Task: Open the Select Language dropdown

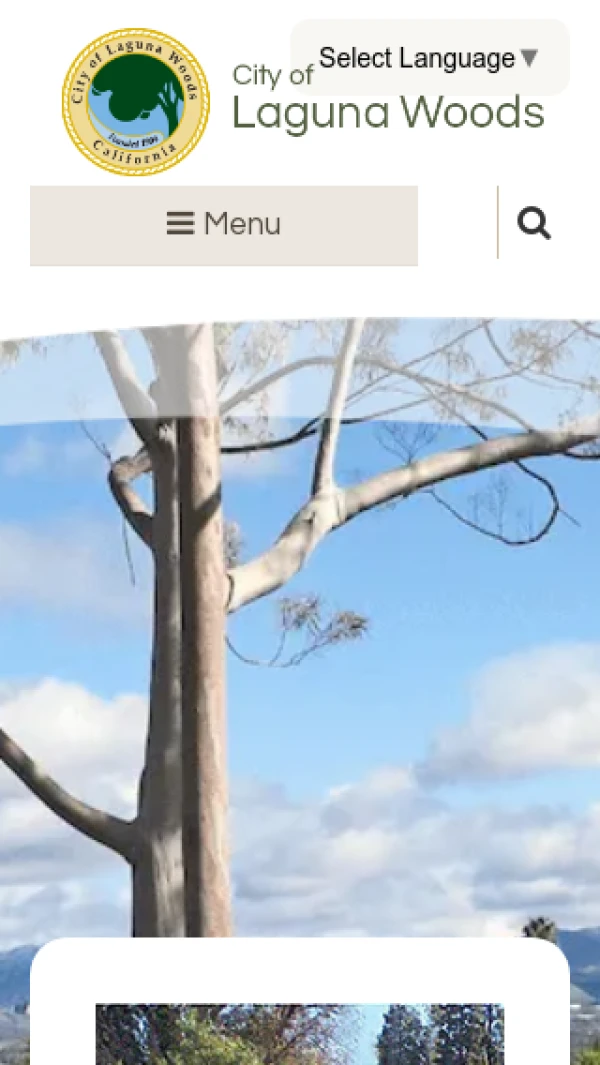Action: (428, 58)
